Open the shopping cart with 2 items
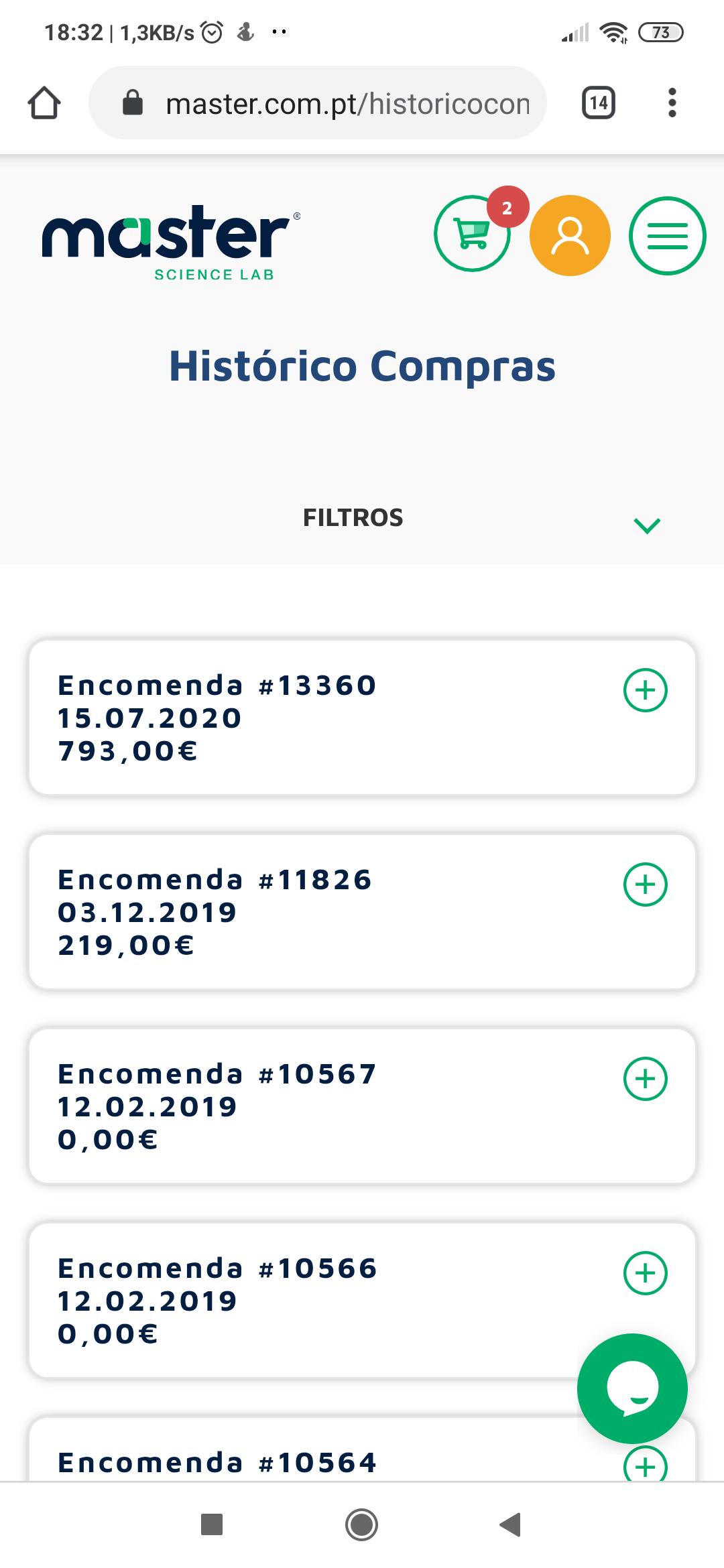 tap(473, 234)
